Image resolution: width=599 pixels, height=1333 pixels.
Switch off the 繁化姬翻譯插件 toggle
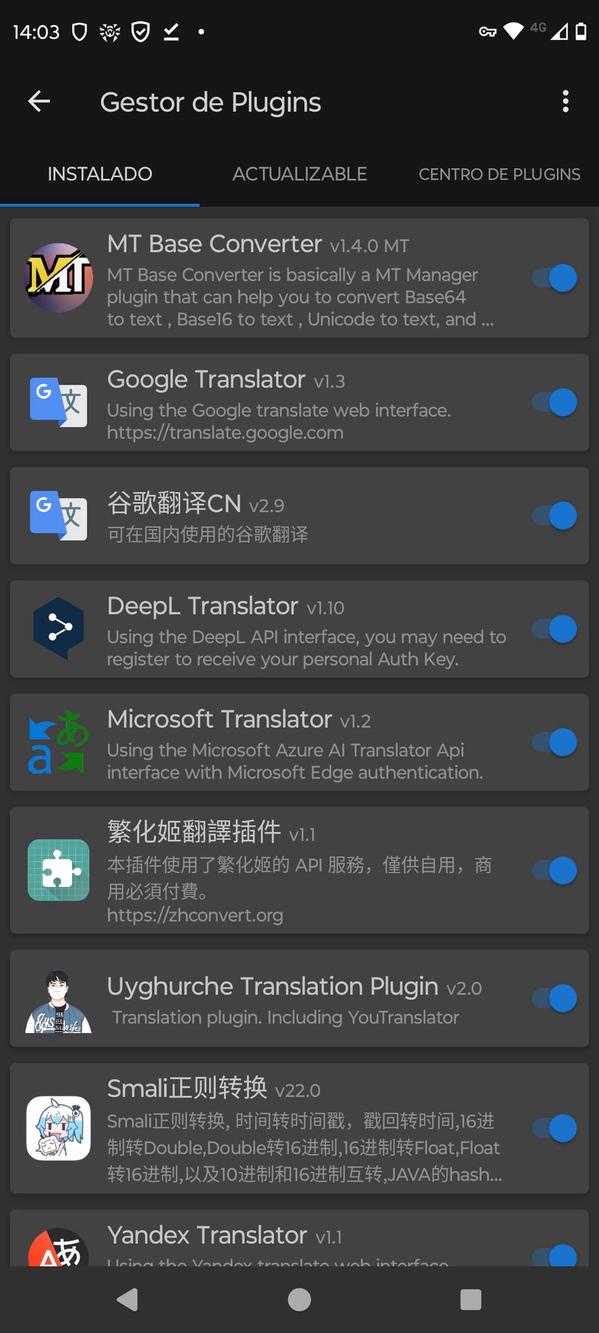(x=555, y=870)
